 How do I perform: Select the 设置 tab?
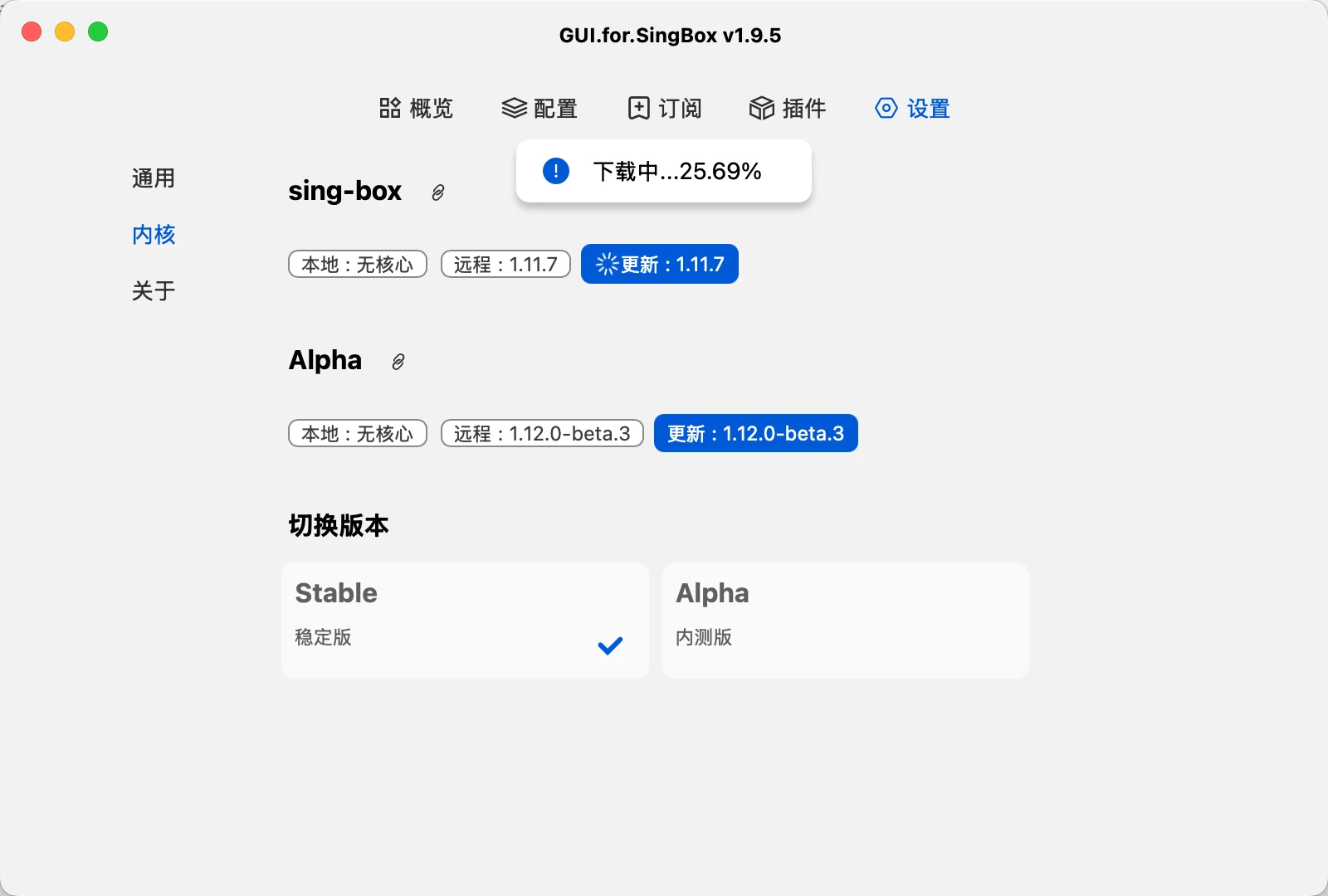click(912, 109)
